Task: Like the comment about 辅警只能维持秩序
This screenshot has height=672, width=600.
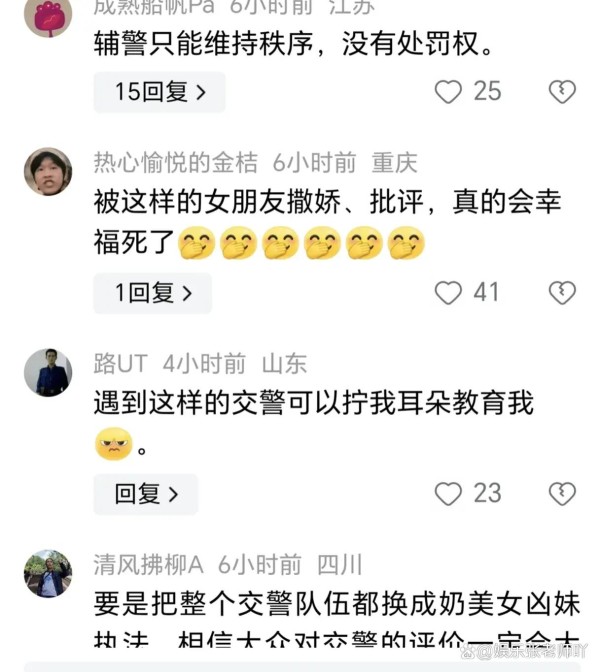Action: (x=448, y=92)
